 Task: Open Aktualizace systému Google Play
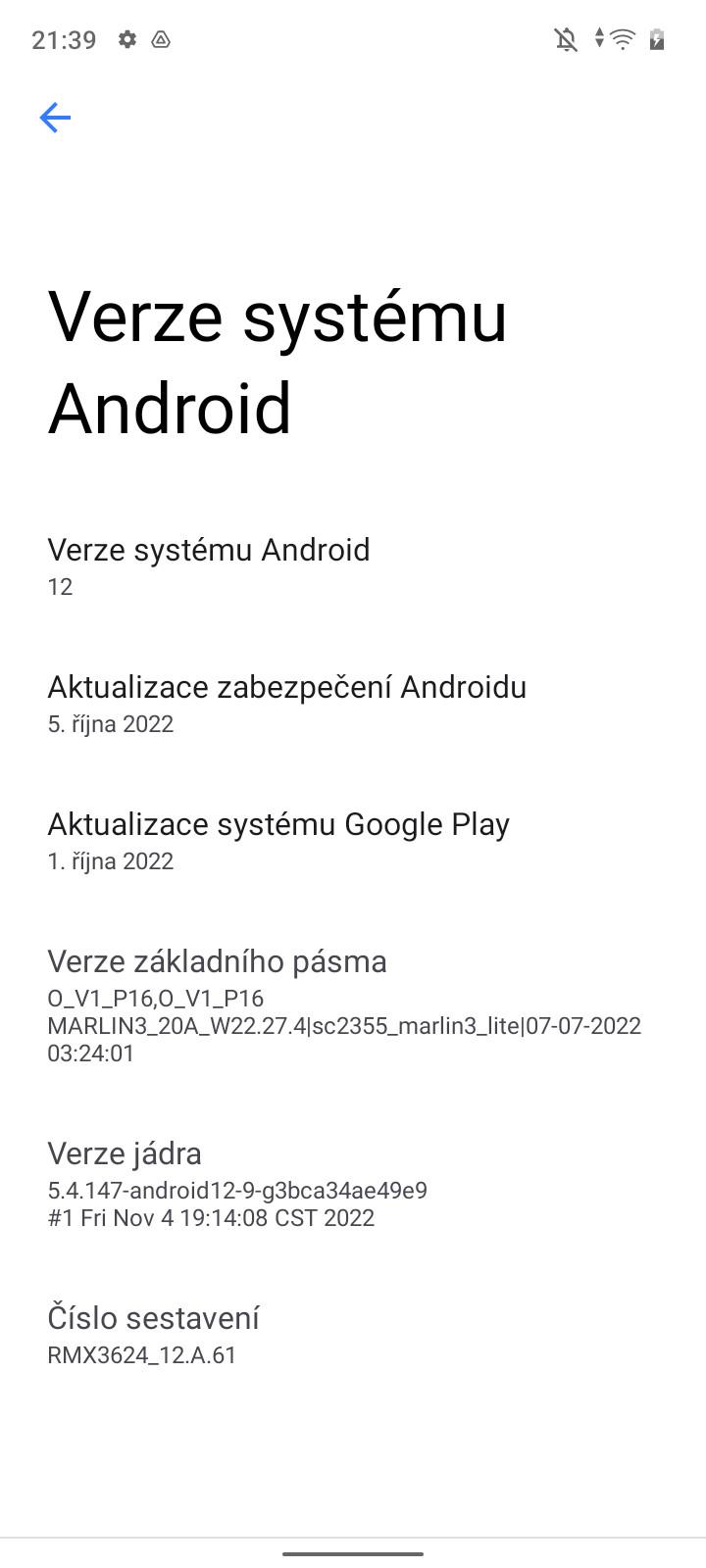click(x=353, y=841)
